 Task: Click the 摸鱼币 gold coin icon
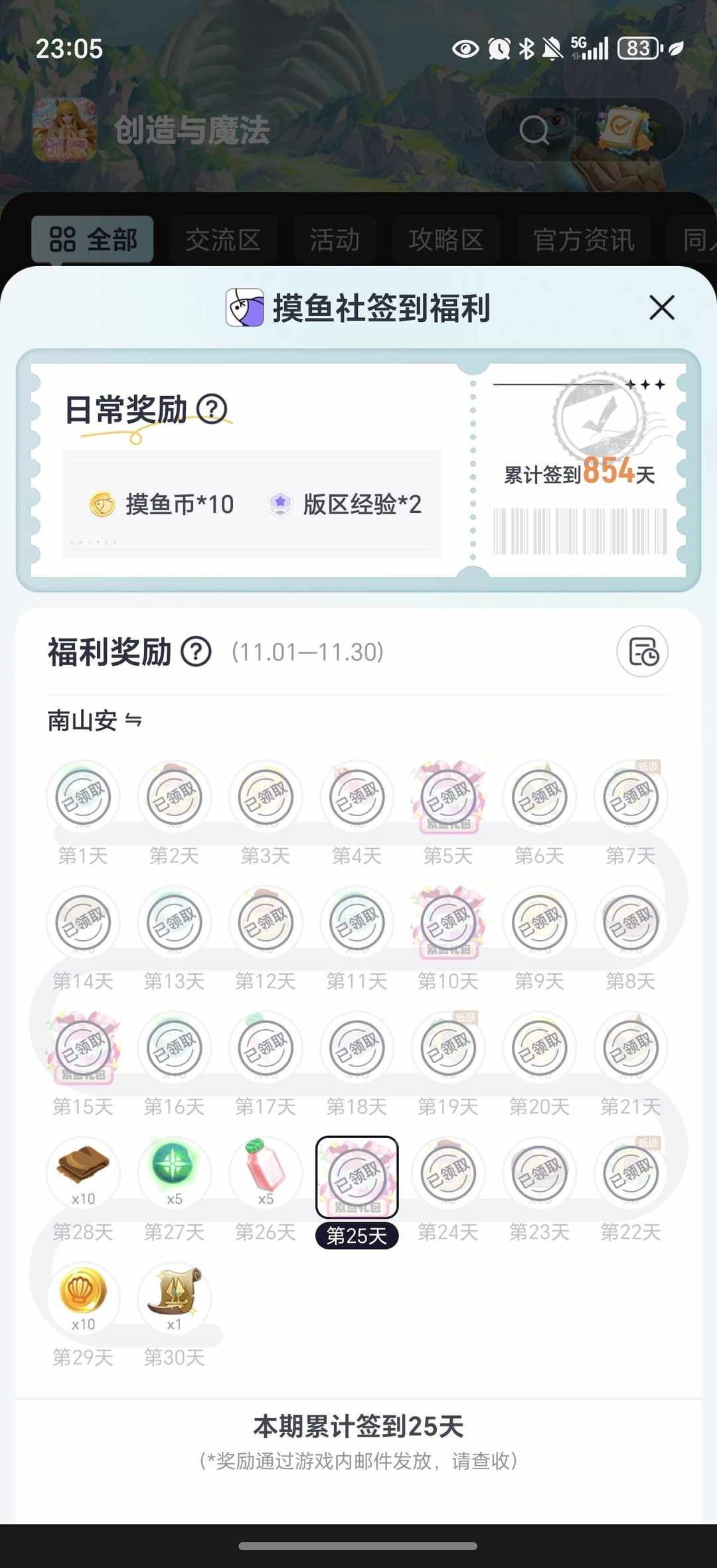click(x=101, y=504)
